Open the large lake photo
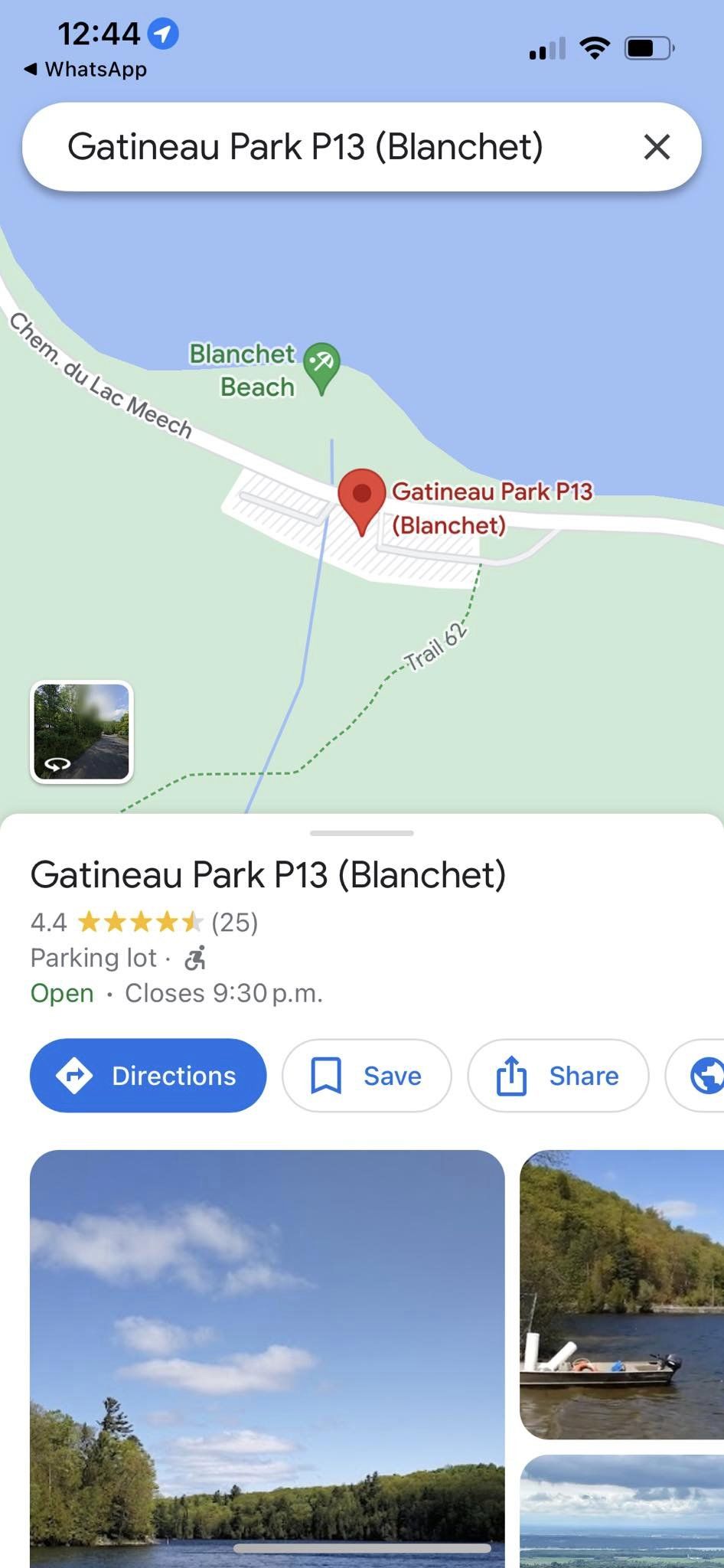Image resolution: width=724 pixels, height=1568 pixels. coord(267,1355)
